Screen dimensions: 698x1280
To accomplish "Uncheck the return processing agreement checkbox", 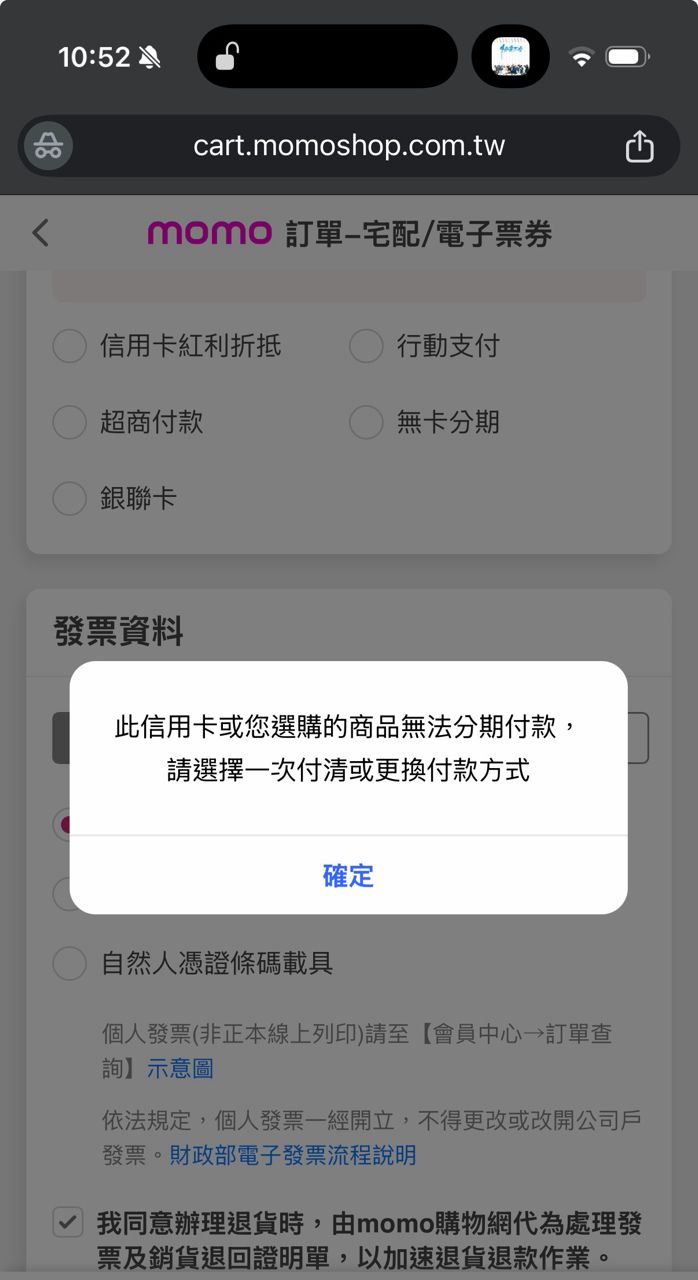I will [68, 1222].
